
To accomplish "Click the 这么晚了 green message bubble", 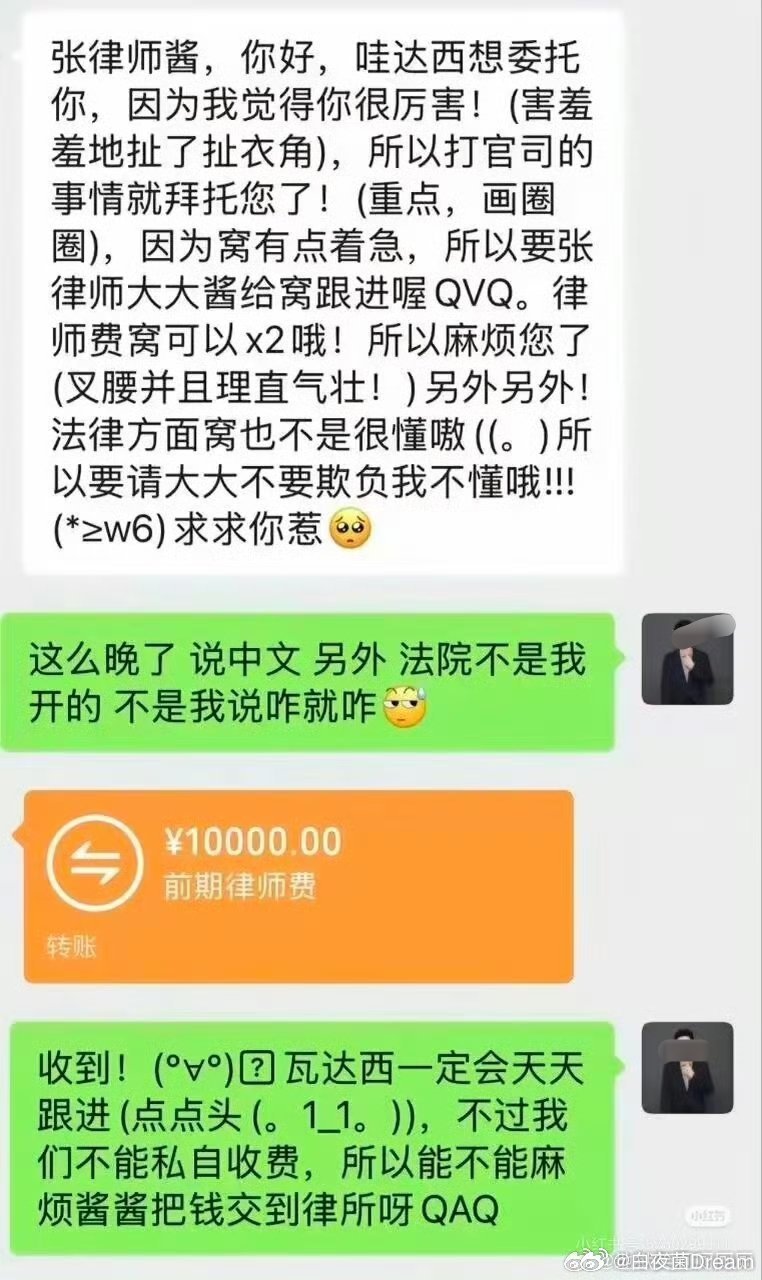I will click(310, 680).
